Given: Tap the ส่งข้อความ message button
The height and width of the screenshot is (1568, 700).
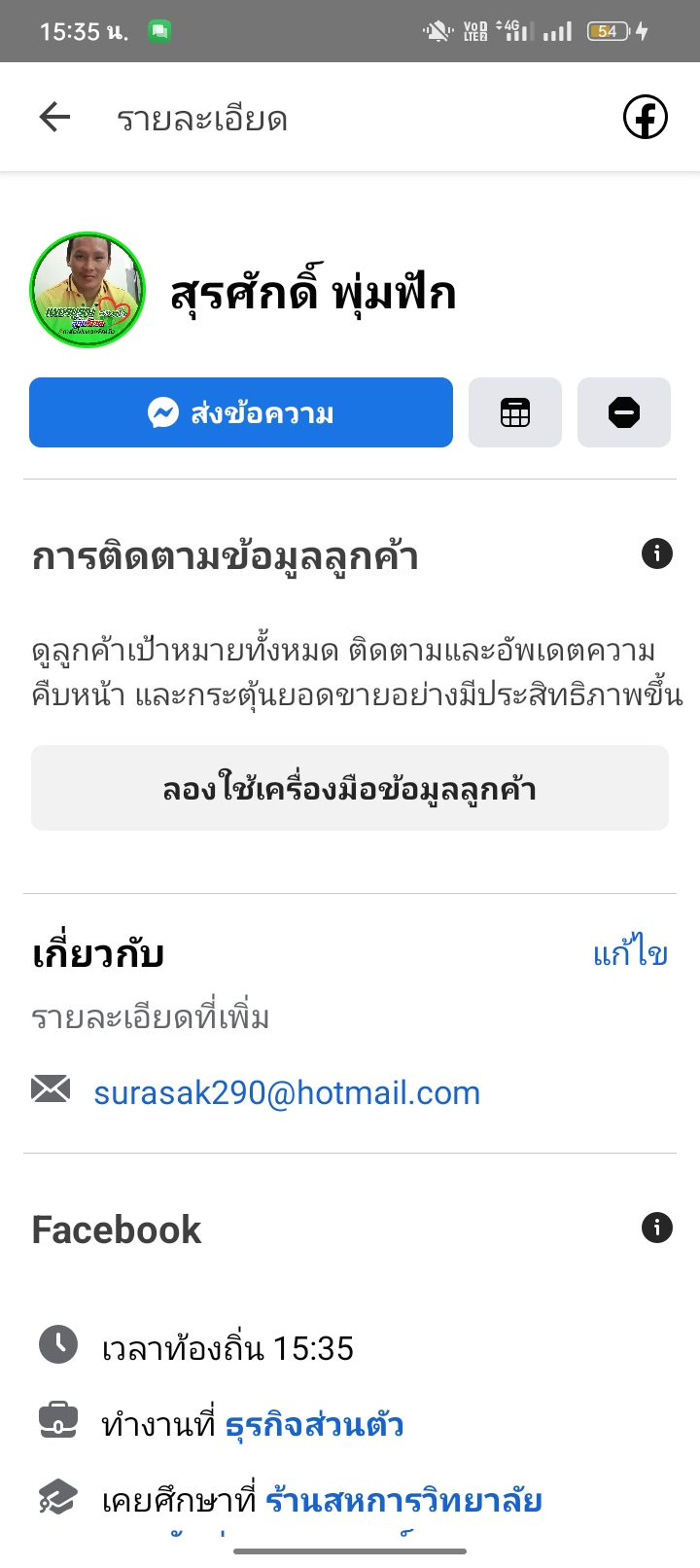Looking at the screenshot, I should point(241,412).
